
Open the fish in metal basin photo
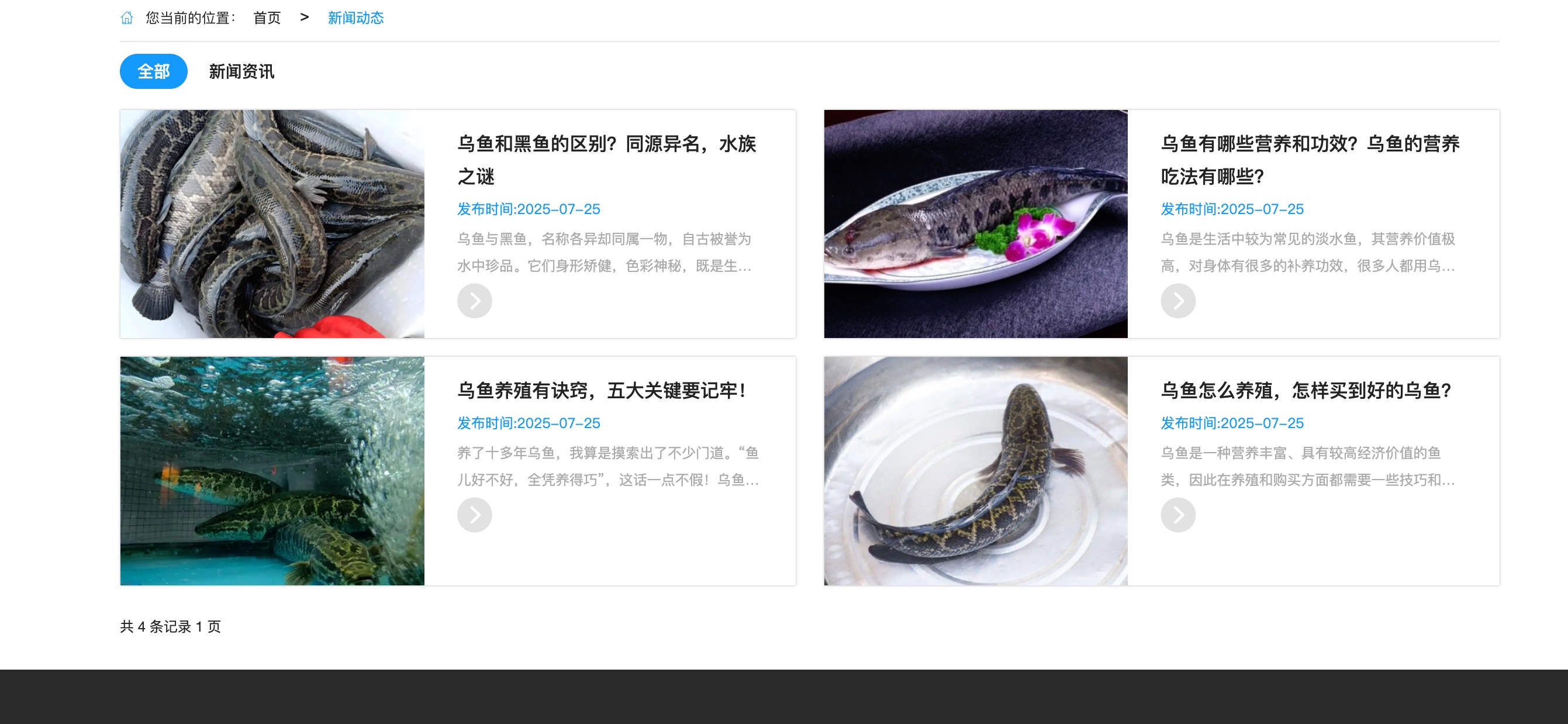coord(976,471)
